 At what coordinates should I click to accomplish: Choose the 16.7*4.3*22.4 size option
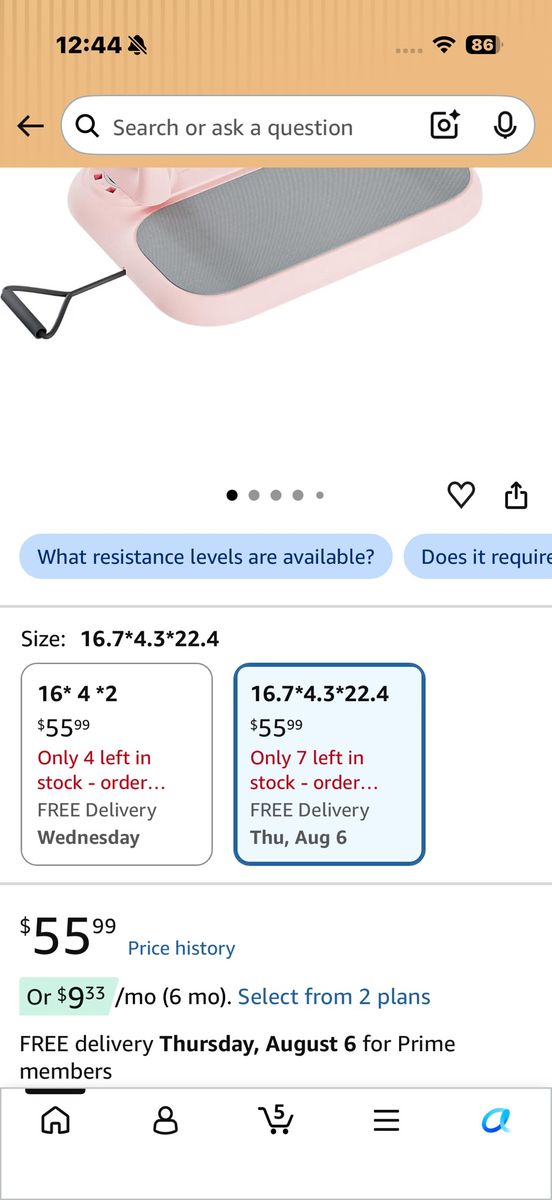coord(330,764)
